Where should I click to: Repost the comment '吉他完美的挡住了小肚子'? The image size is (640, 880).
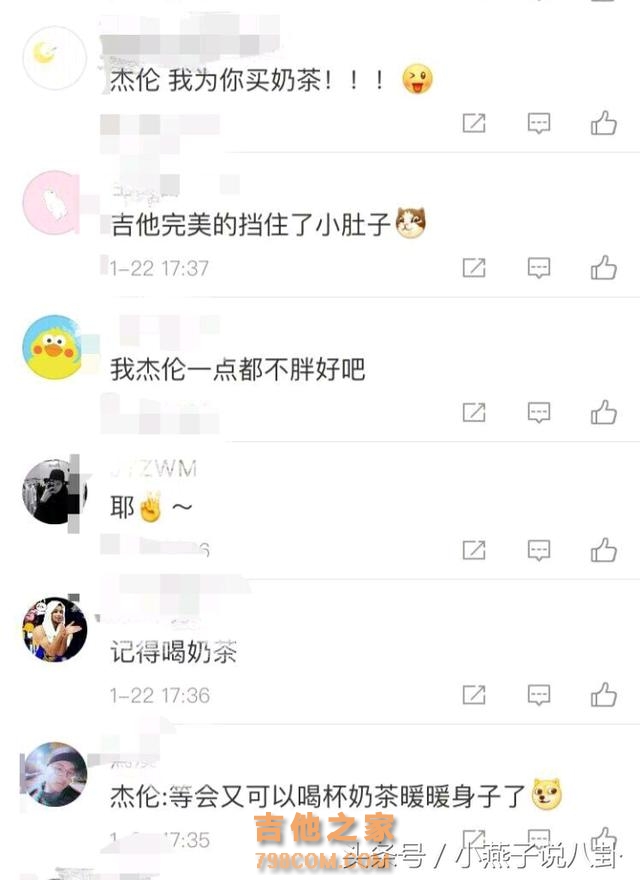(474, 268)
